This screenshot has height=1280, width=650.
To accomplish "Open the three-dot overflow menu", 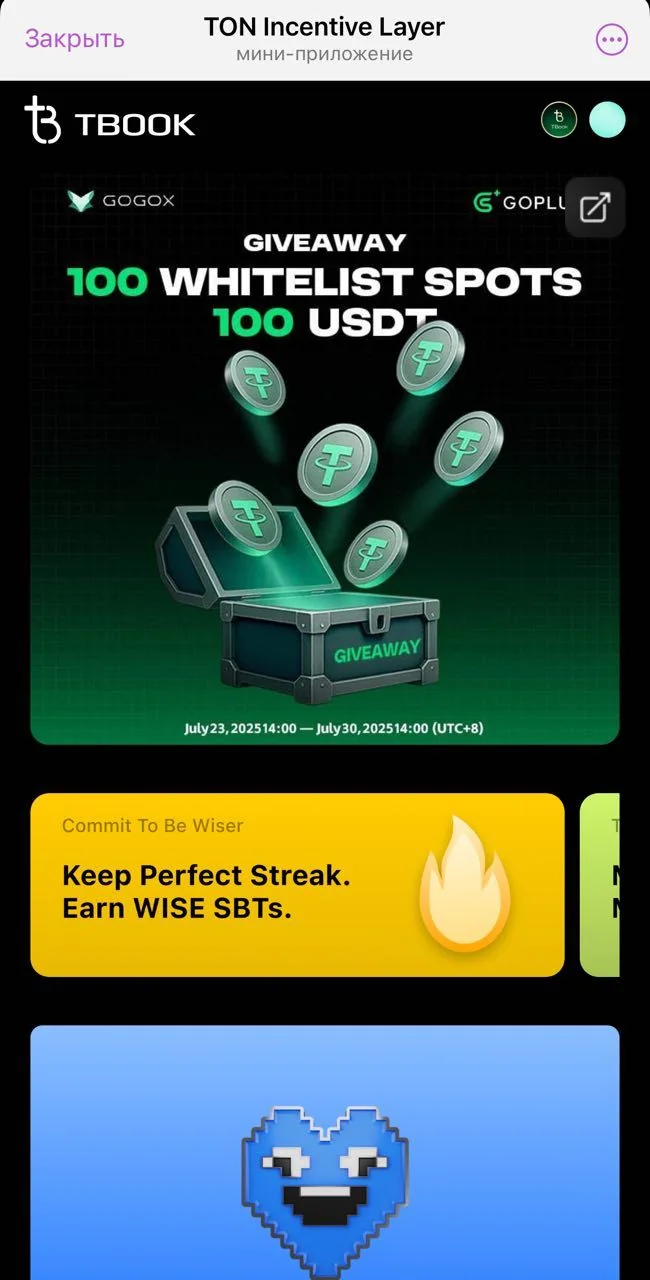I will [611, 39].
